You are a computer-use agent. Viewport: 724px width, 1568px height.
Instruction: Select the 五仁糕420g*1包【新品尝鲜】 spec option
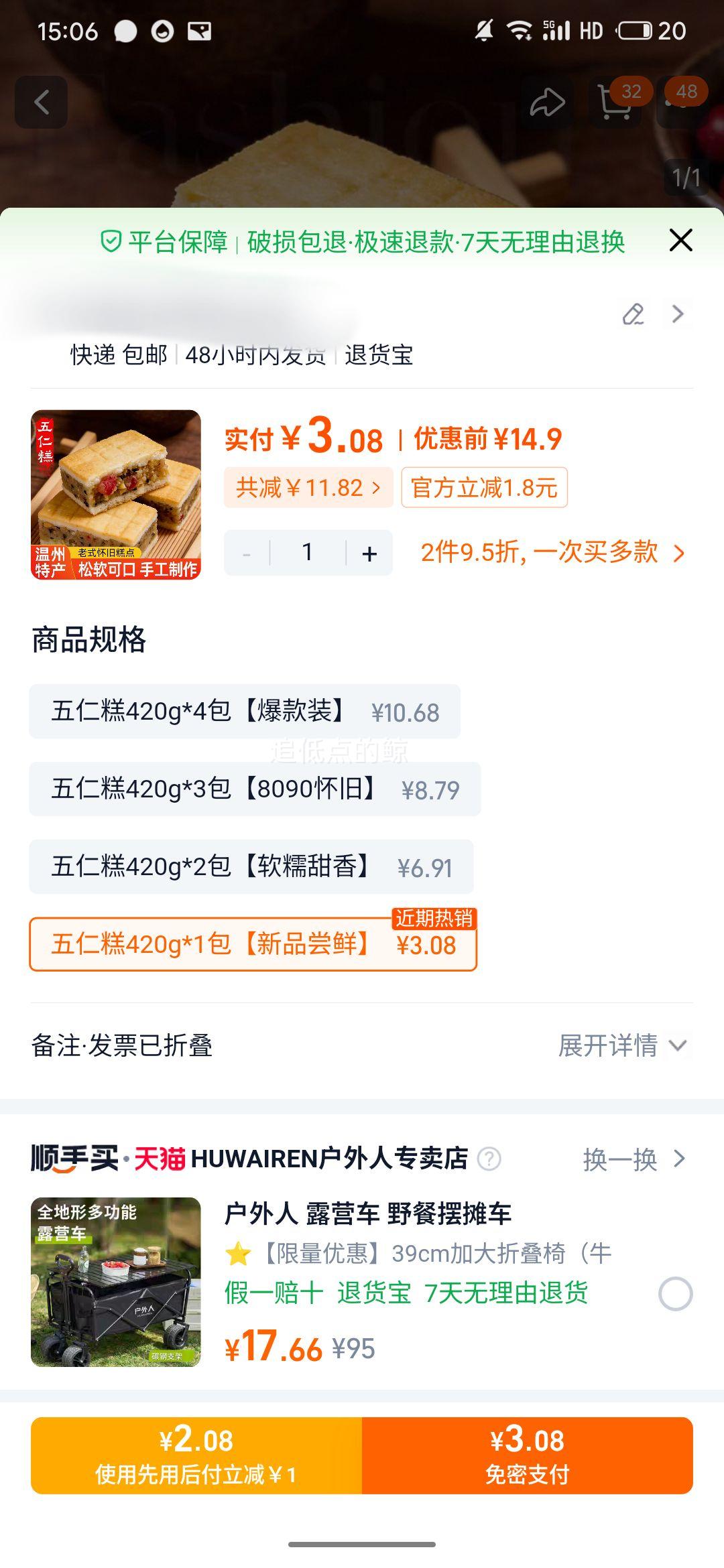[x=253, y=945]
